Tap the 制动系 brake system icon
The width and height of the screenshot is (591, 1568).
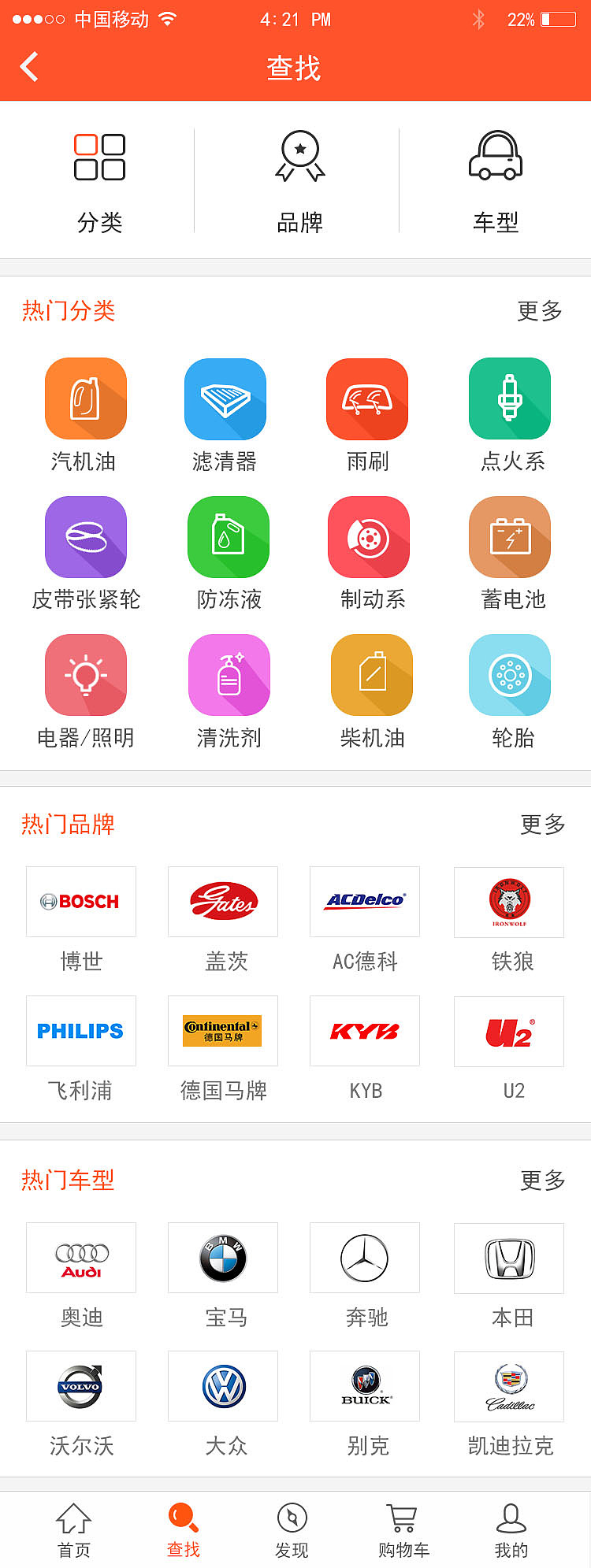[368, 537]
